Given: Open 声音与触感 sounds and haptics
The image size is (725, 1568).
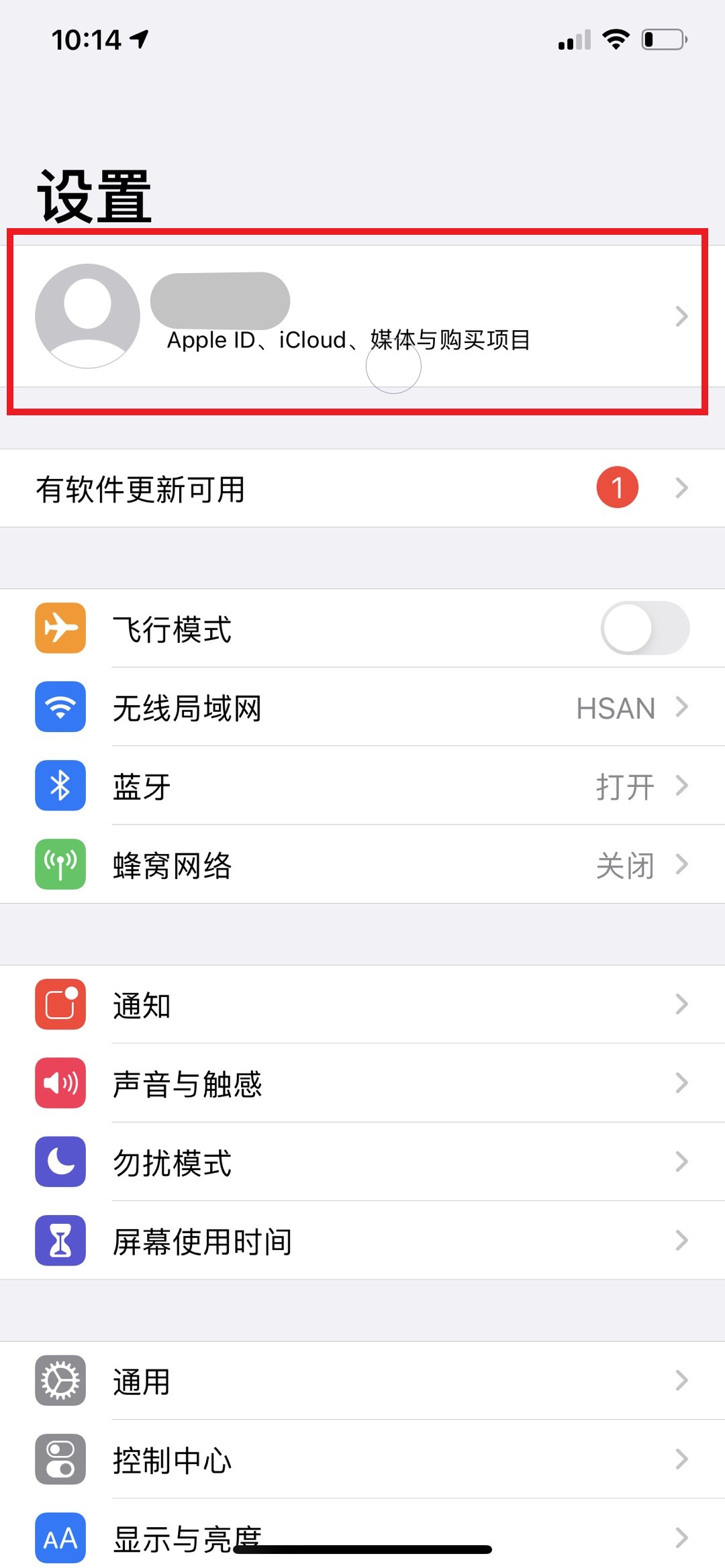Looking at the screenshot, I should point(362,1083).
